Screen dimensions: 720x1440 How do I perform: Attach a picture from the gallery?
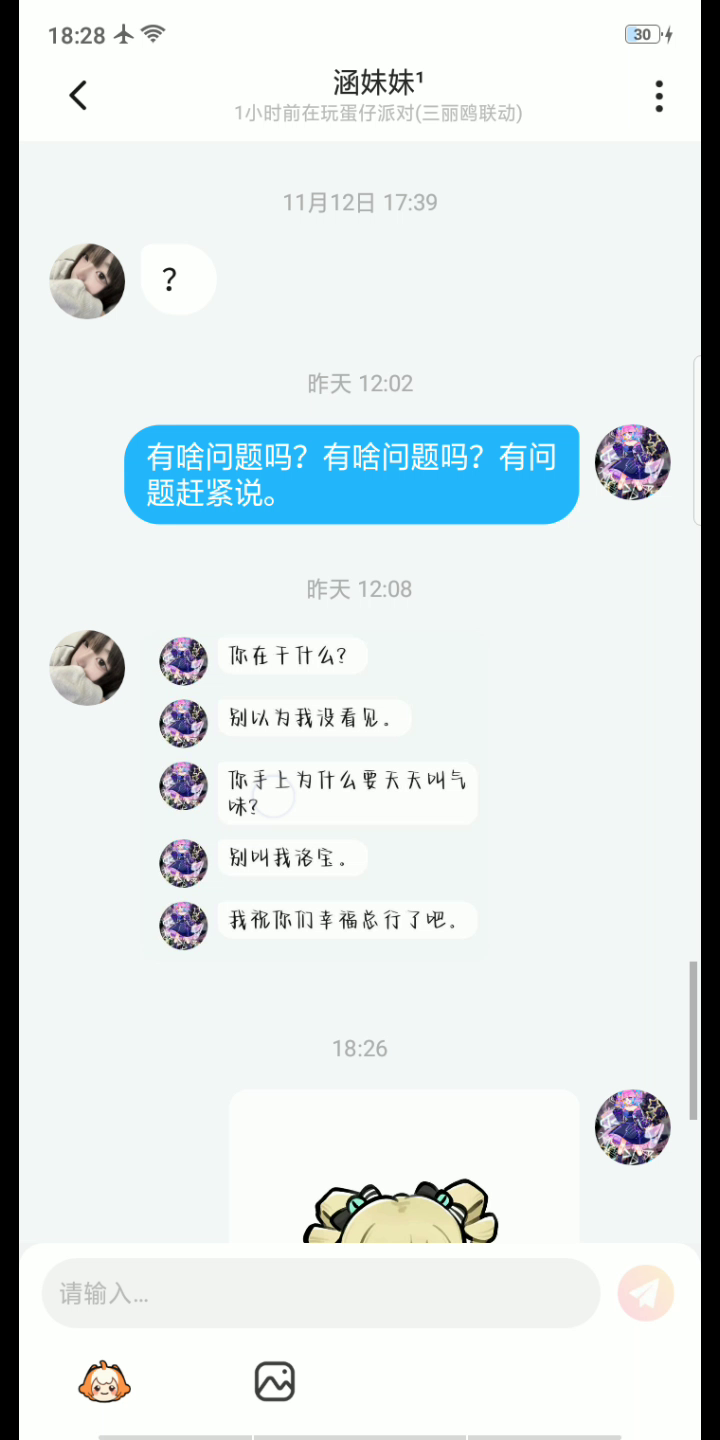(274, 1382)
